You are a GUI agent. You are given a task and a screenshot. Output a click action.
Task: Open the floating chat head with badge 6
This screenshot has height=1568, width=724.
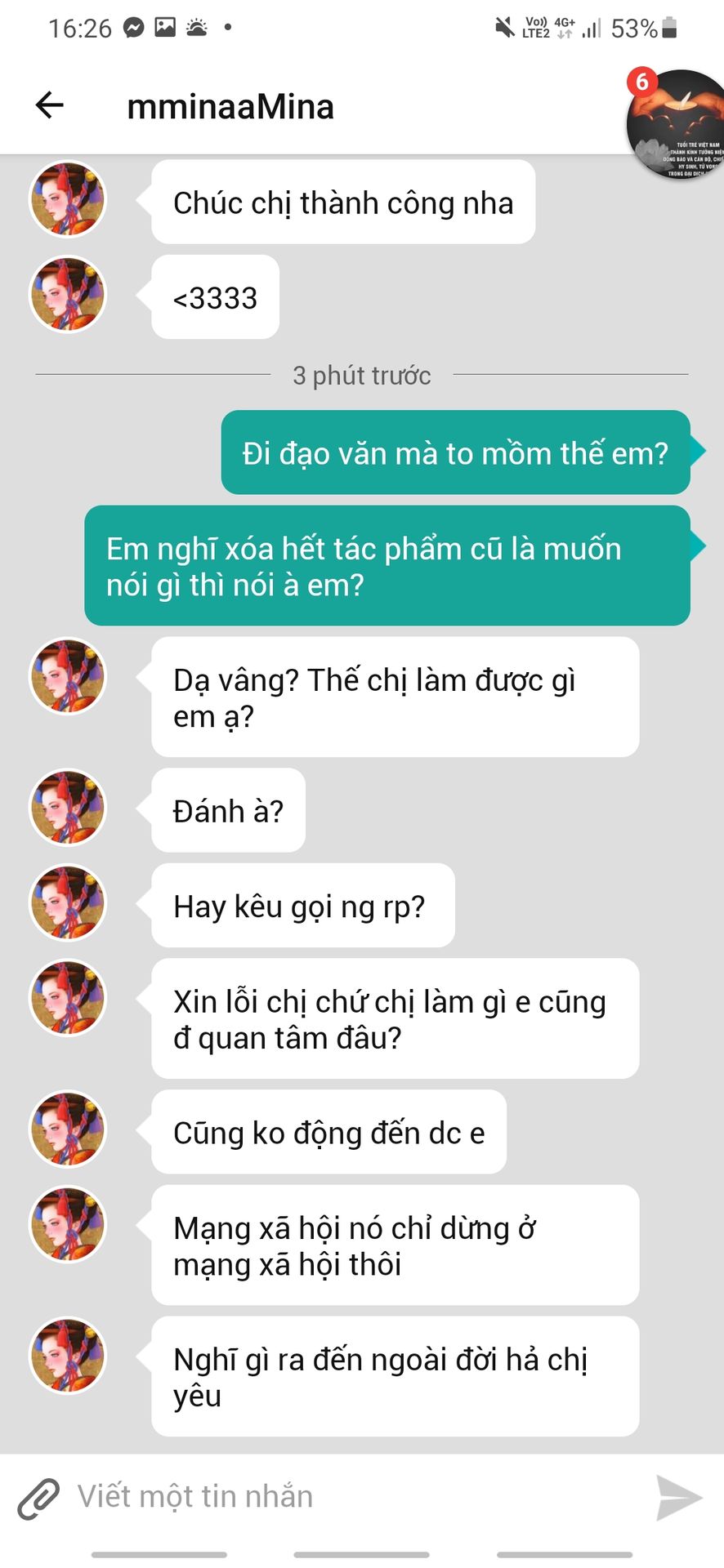[677, 124]
